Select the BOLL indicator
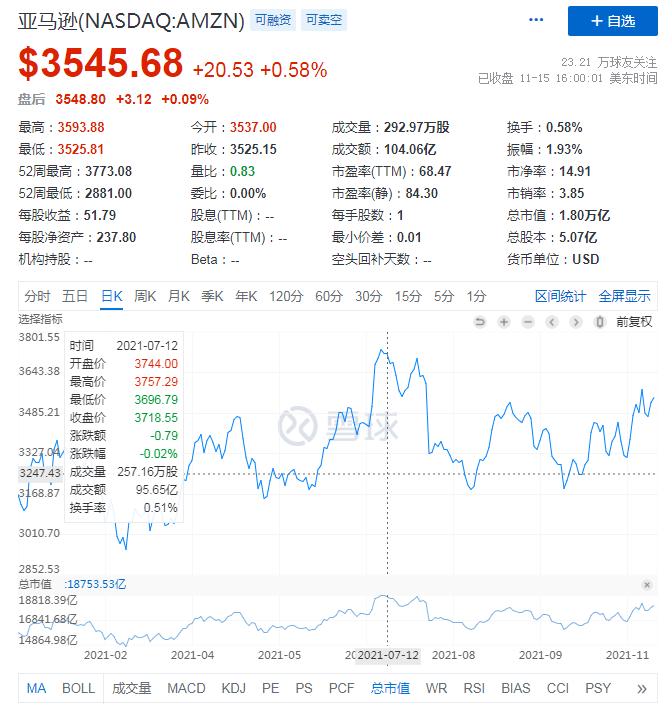This screenshot has width=672, height=714. (x=79, y=688)
